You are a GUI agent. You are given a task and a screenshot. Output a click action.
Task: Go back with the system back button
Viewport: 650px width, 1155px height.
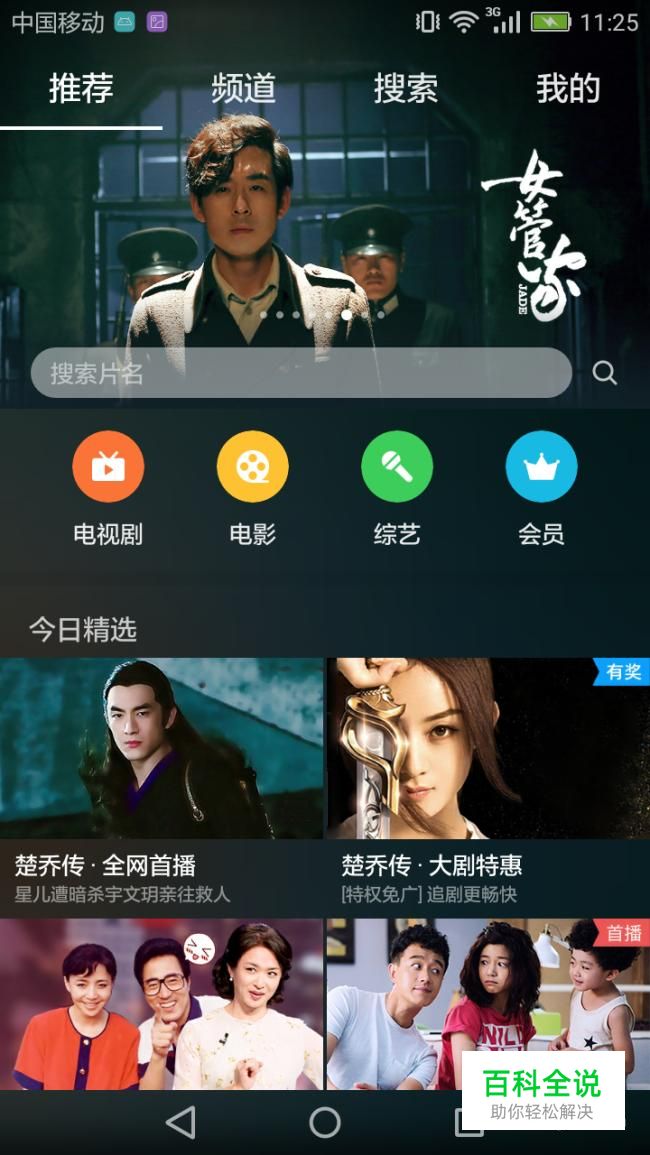point(180,1123)
